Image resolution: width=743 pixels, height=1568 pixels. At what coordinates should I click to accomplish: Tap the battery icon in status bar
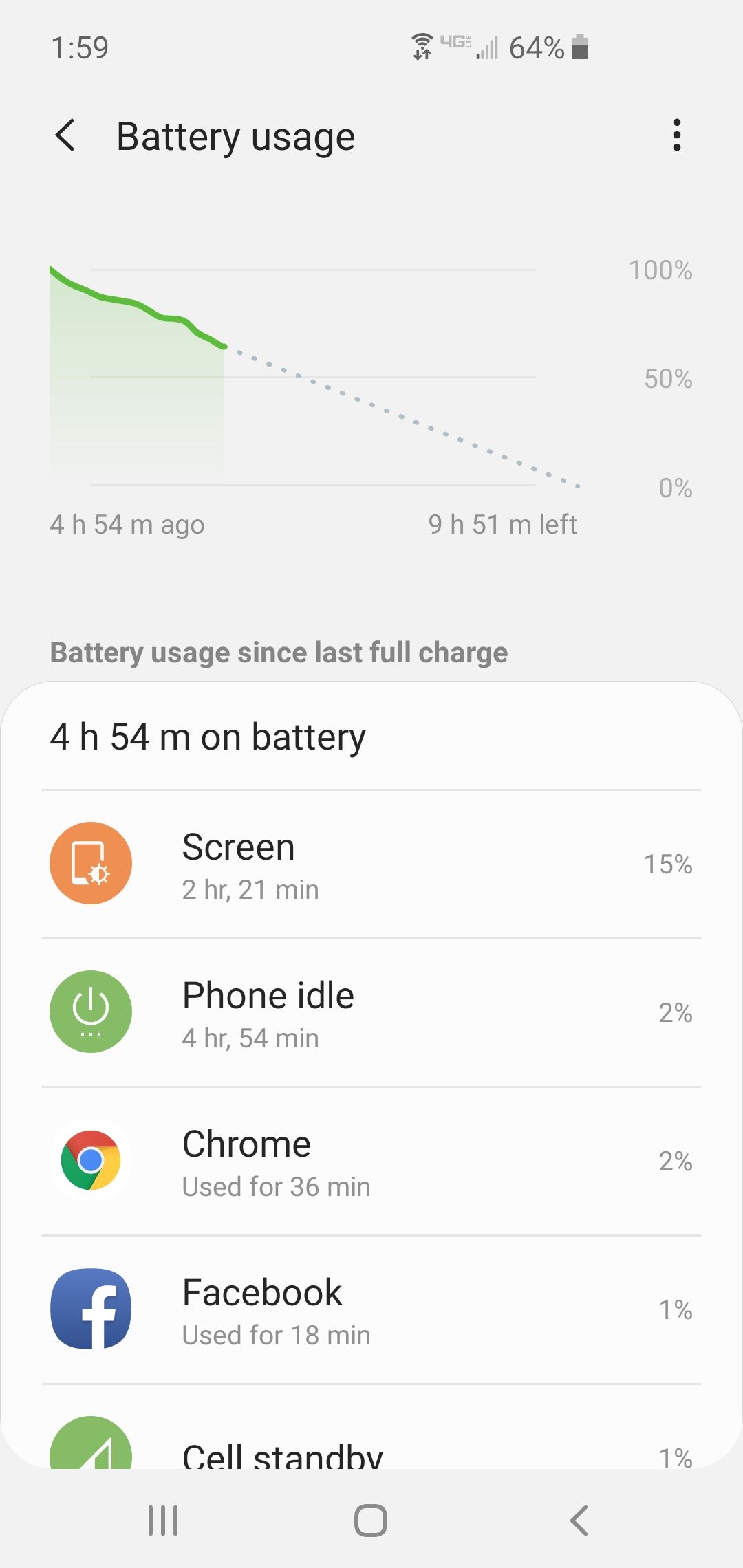(580, 48)
